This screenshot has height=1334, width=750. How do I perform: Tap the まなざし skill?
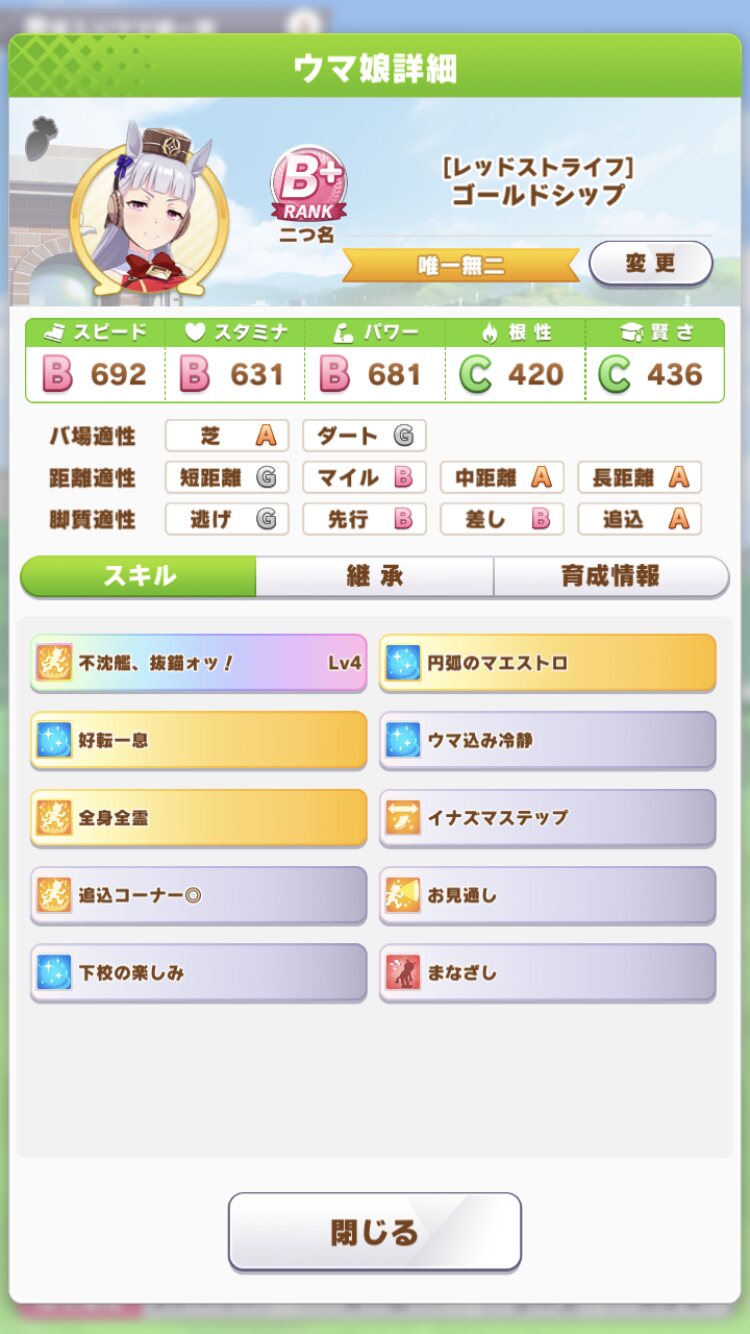coord(547,972)
